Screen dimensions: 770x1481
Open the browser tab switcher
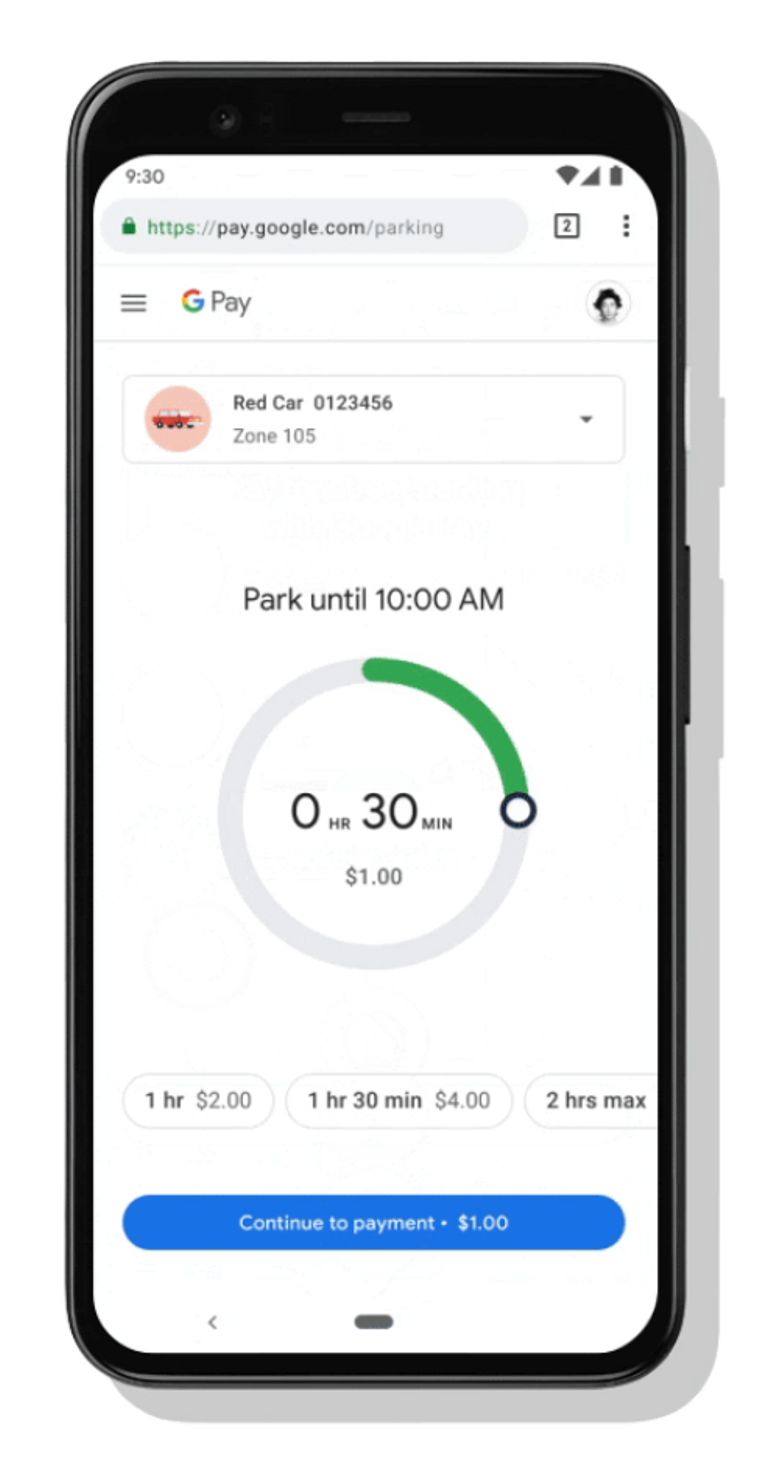[566, 226]
